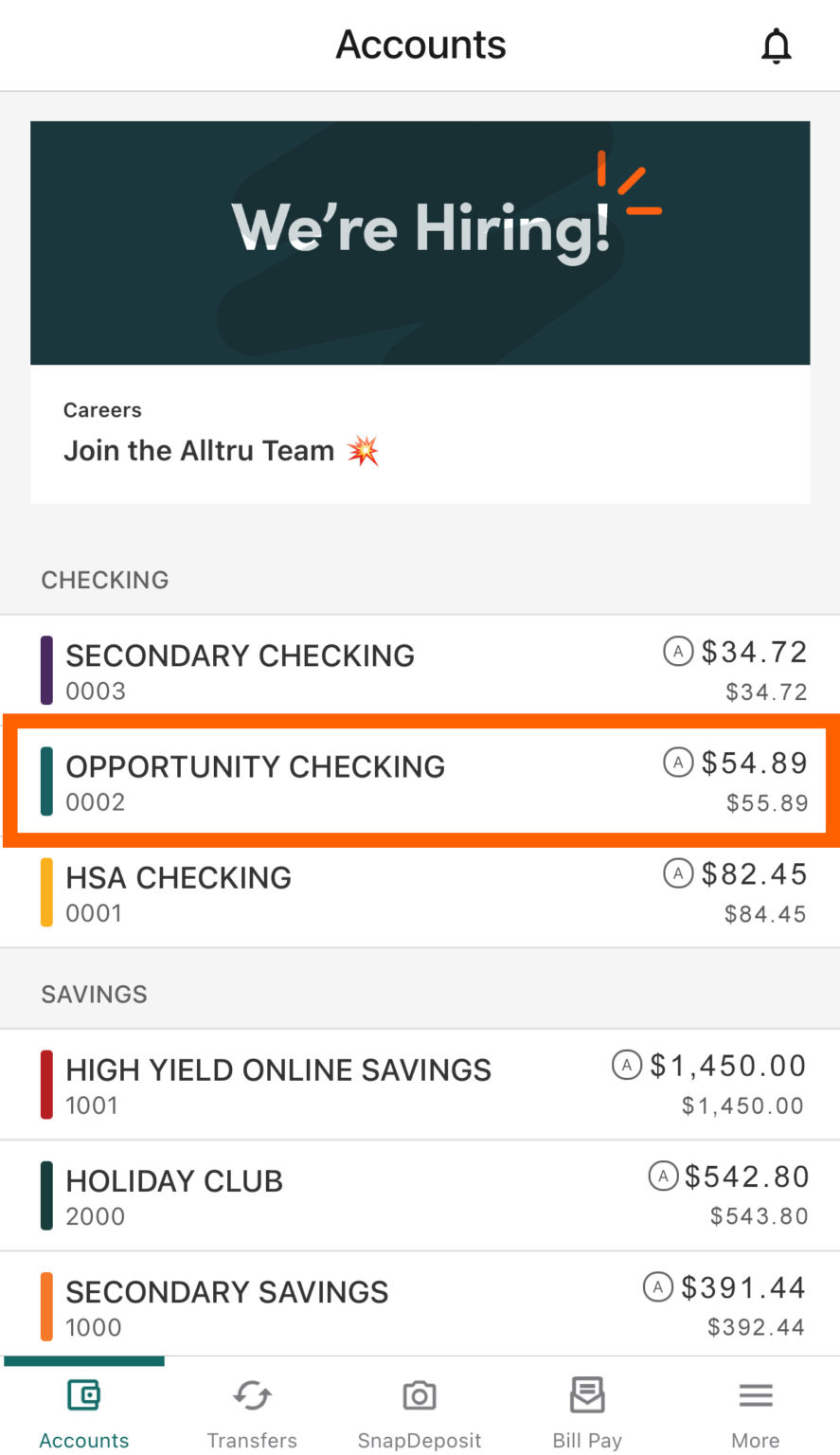This screenshot has height=1455, width=840.
Task: Tap the teal color bar beside OPPORTUNITY CHECKING
Action: (46, 780)
